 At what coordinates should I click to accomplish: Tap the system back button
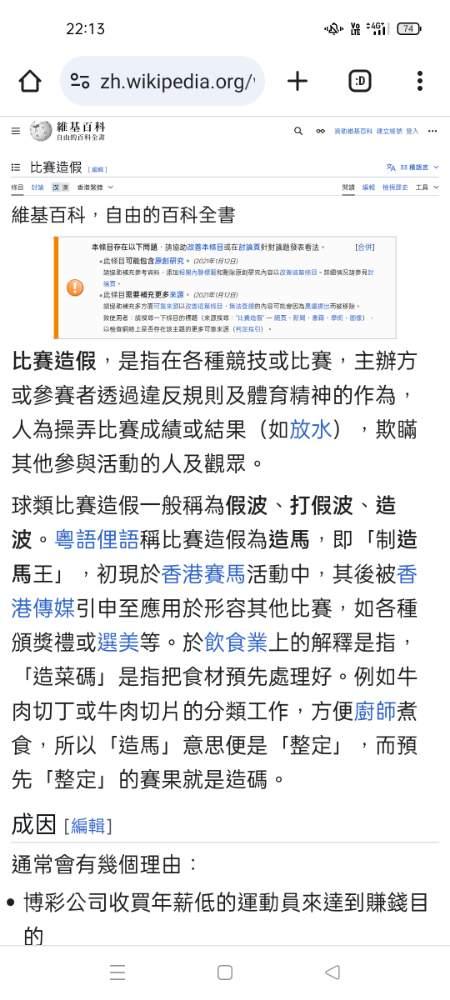[x=332, y=972]
